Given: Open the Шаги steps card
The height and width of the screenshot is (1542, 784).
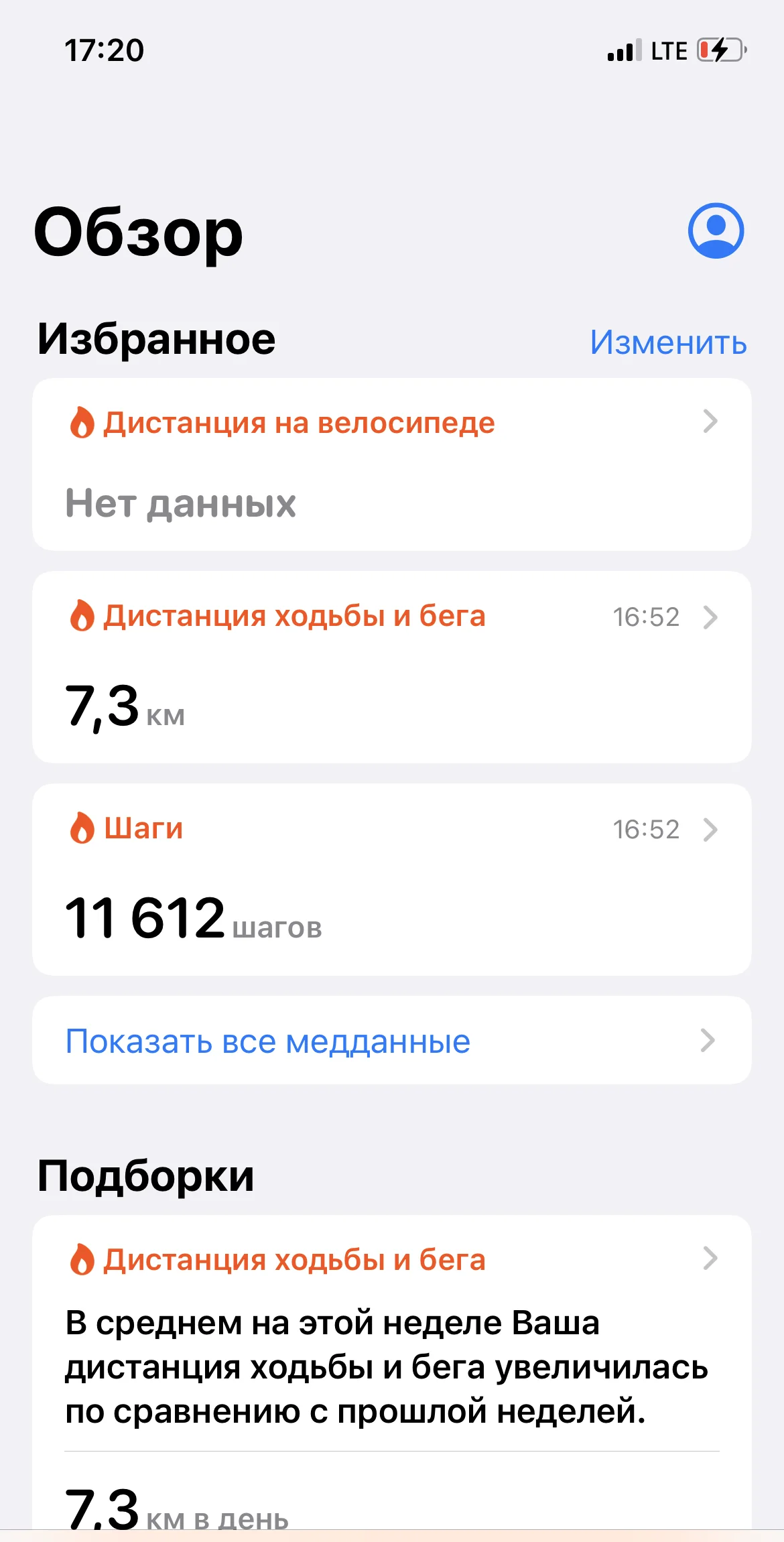Looking at the screenshot, I should (x=391, y=879).
